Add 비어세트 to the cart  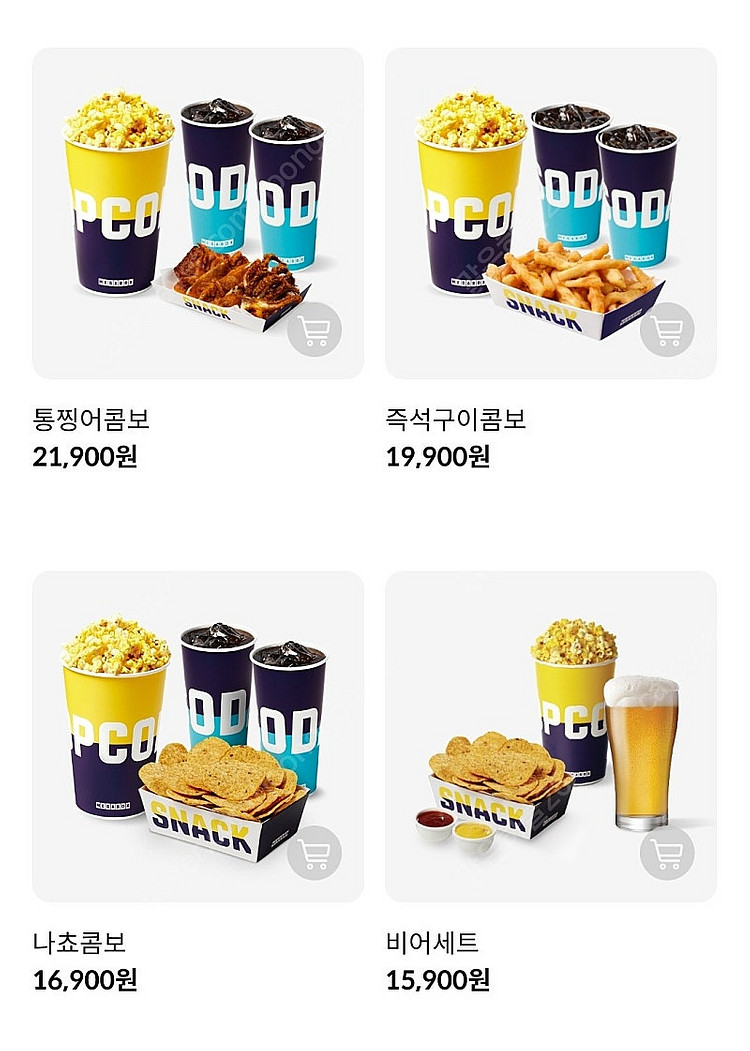pos(667,853)
